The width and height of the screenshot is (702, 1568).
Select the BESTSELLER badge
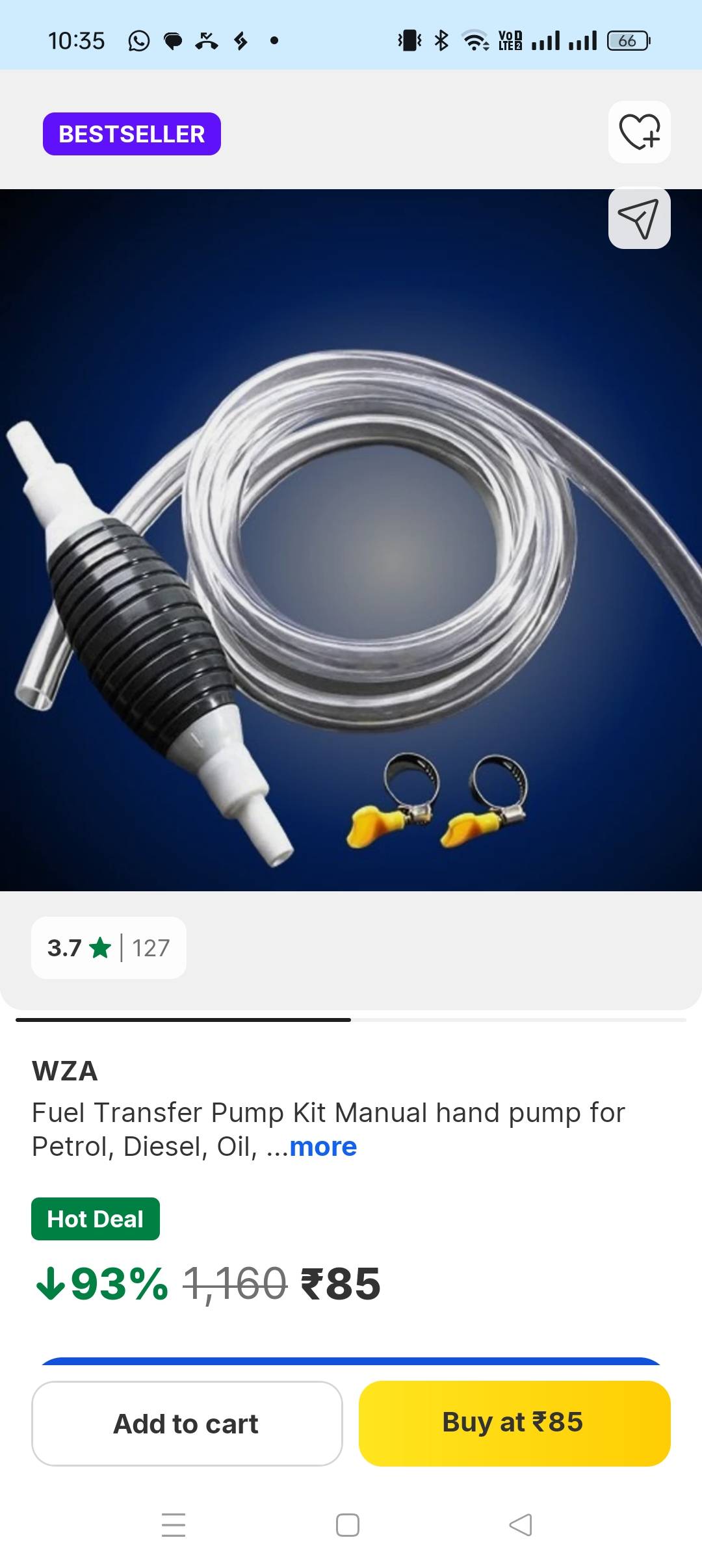pos(131,133)
